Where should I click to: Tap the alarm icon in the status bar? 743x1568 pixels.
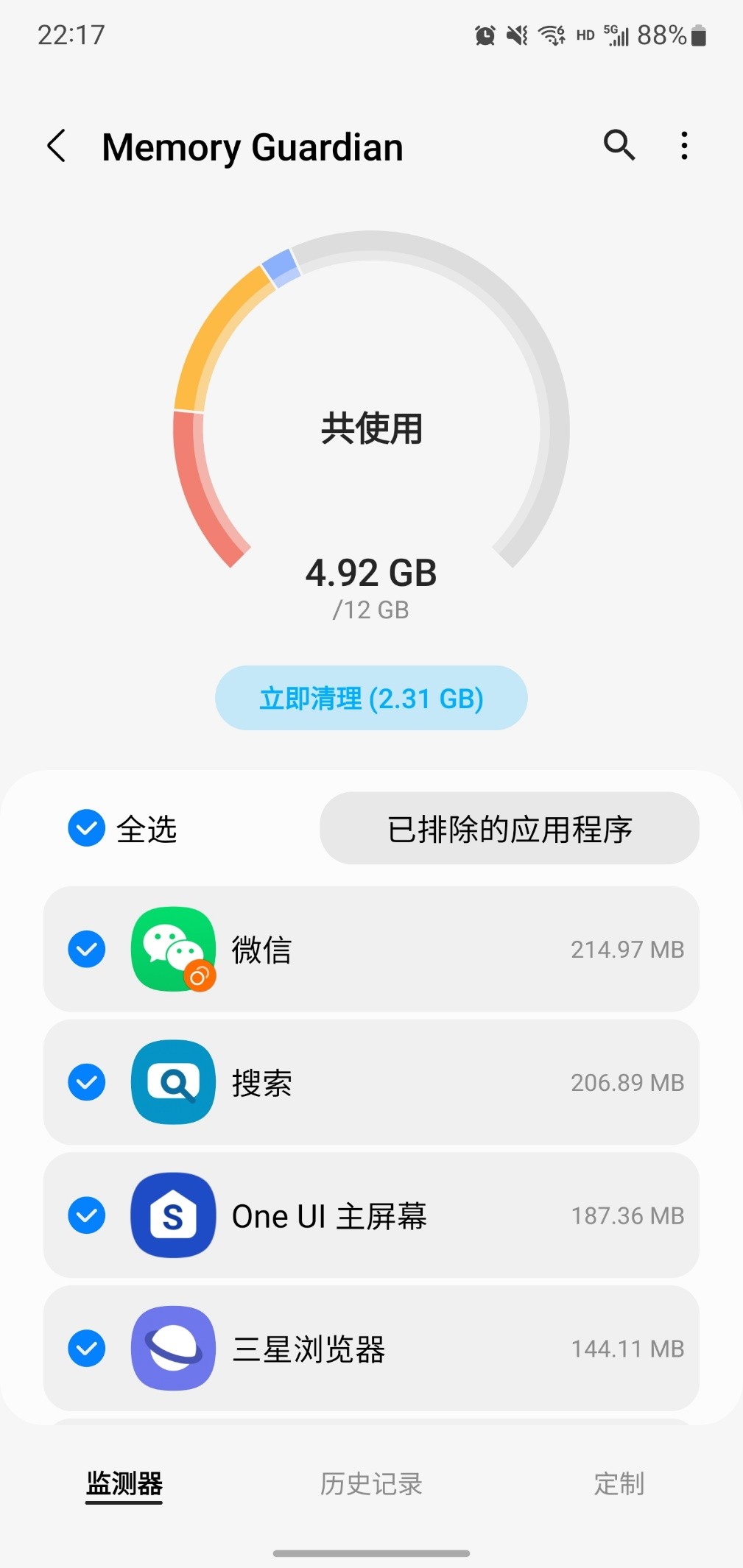(485, 33)
